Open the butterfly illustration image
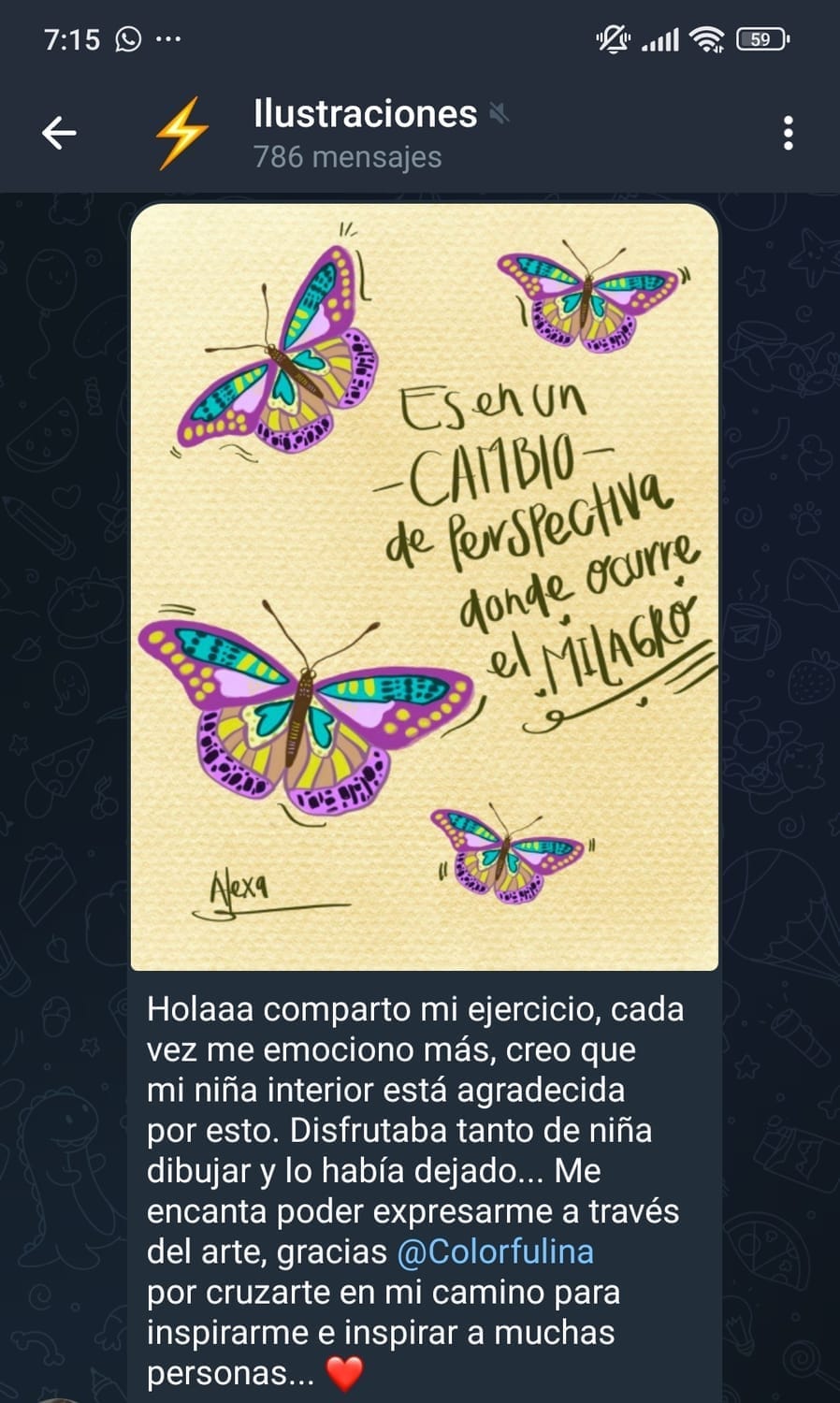 pos(424,586)
